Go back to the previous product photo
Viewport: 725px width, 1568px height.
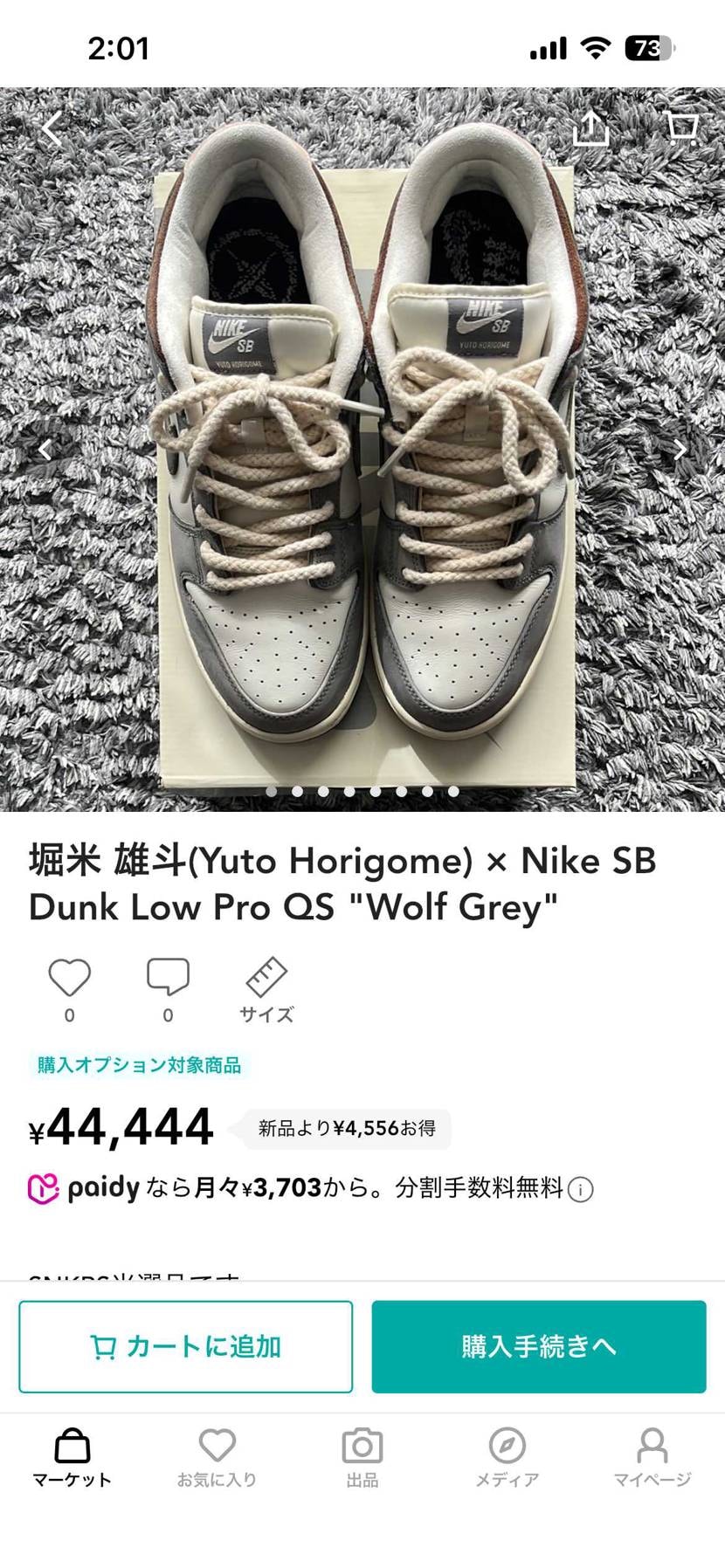click(45, 449)
